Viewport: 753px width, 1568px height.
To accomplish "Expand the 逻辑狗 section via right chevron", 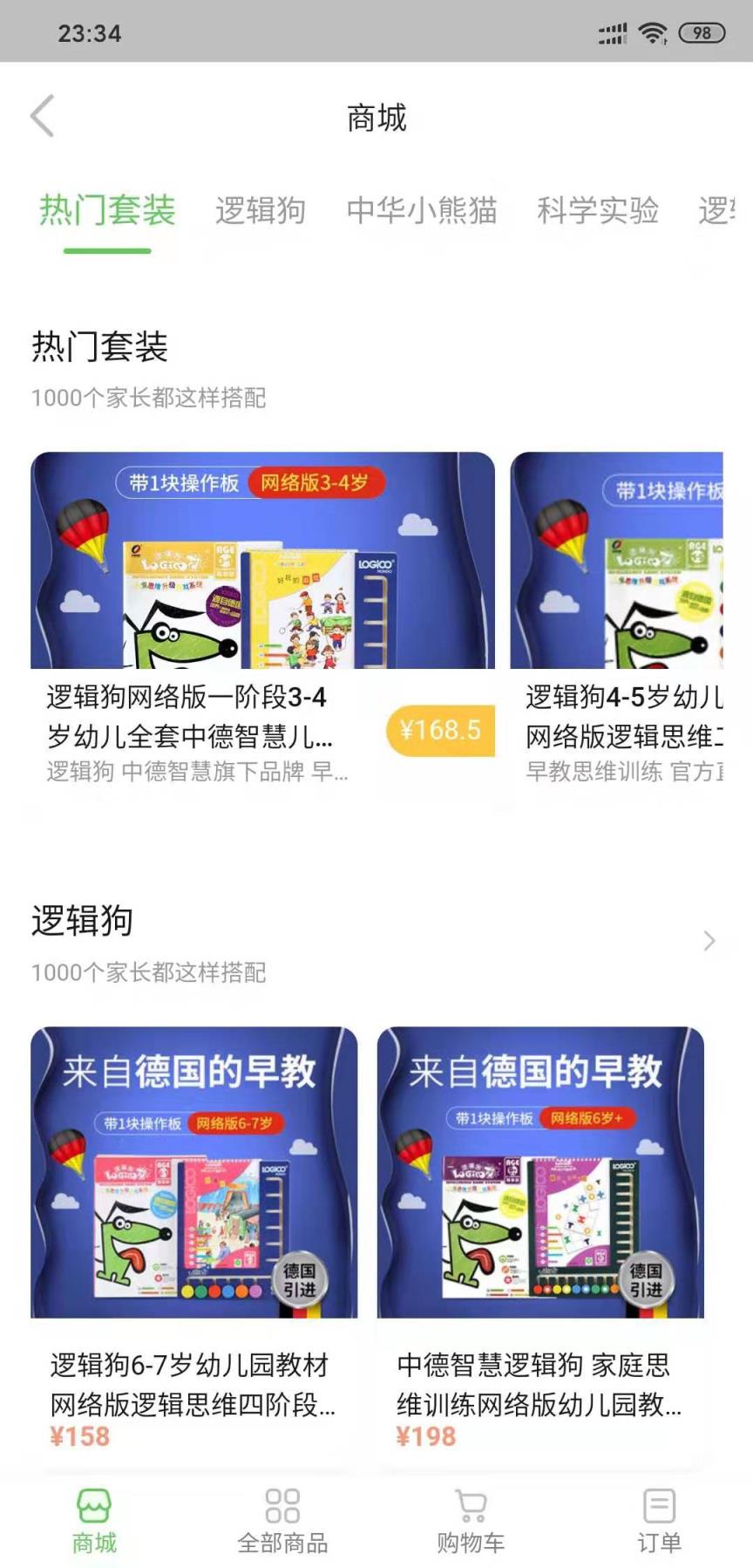I will [x=710, y=942].
